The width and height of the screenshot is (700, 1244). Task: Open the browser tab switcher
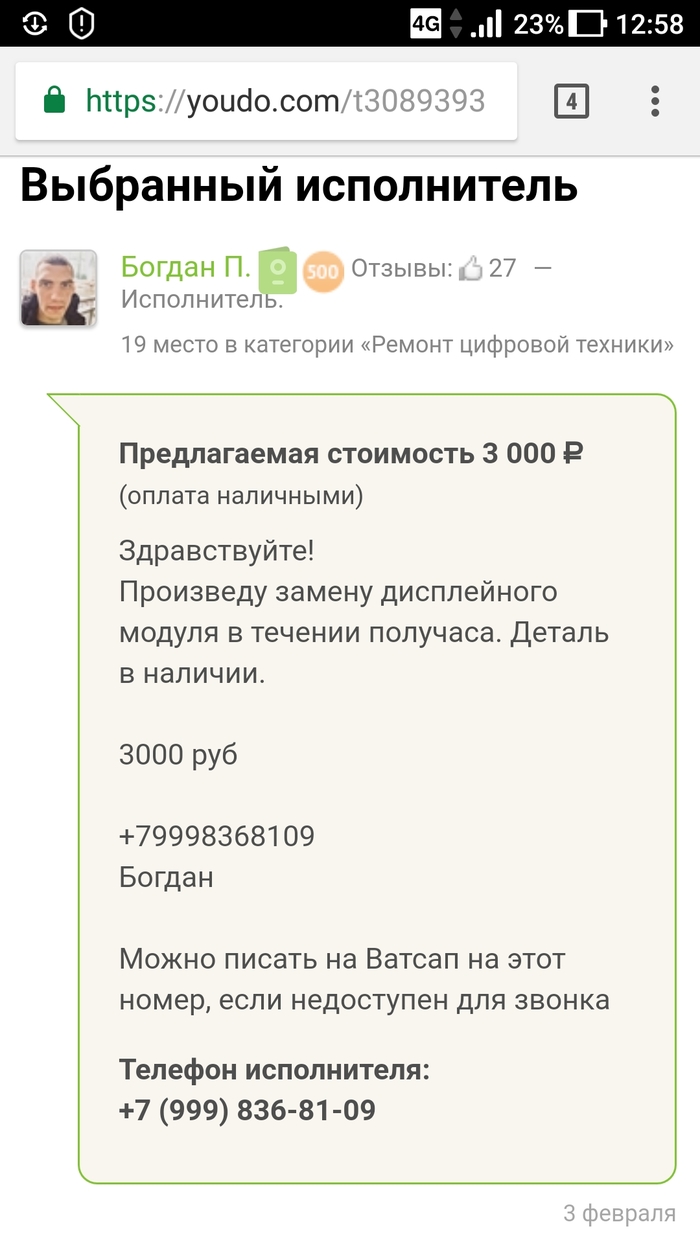click(571, 101)
